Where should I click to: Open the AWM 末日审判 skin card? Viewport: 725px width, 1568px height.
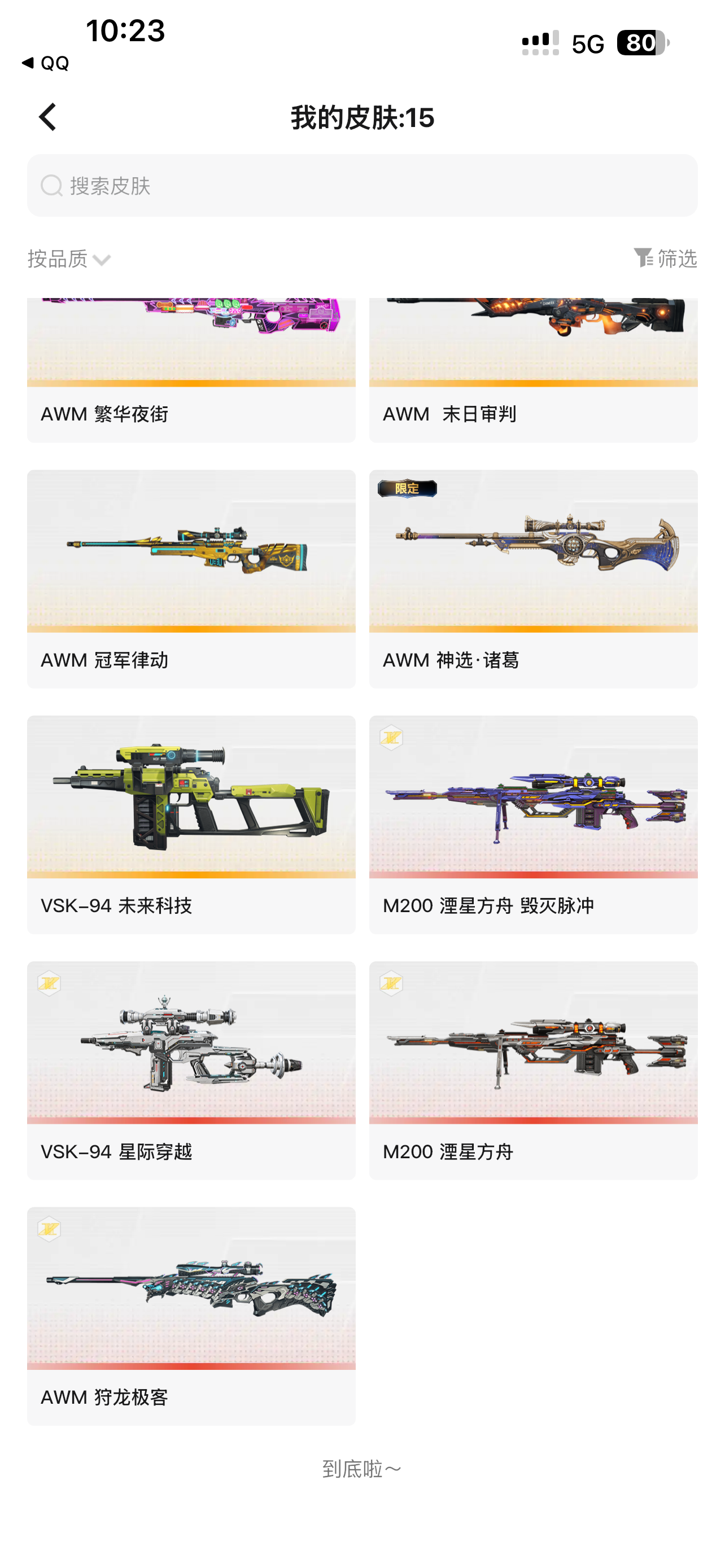pyautogui.click(x=533, y=370)
